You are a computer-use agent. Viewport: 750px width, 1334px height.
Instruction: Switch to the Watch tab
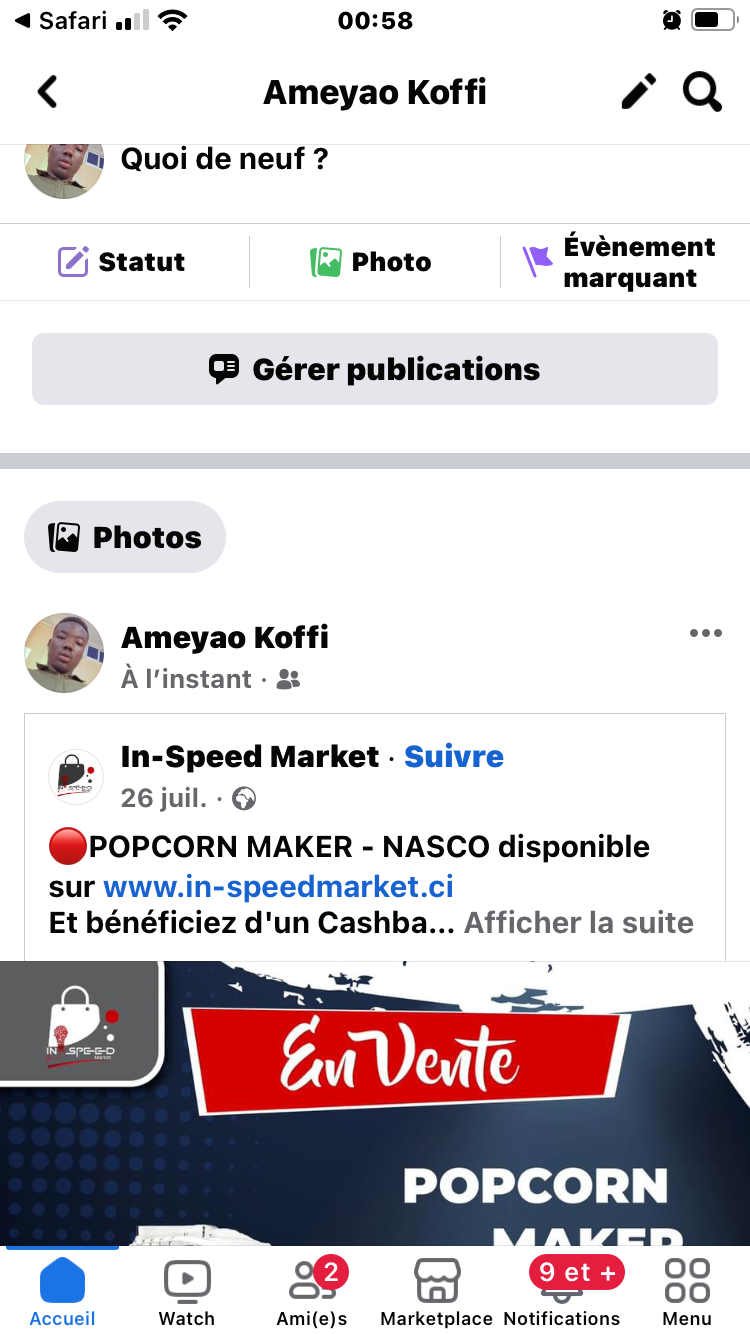click(x=187, y=1292)
